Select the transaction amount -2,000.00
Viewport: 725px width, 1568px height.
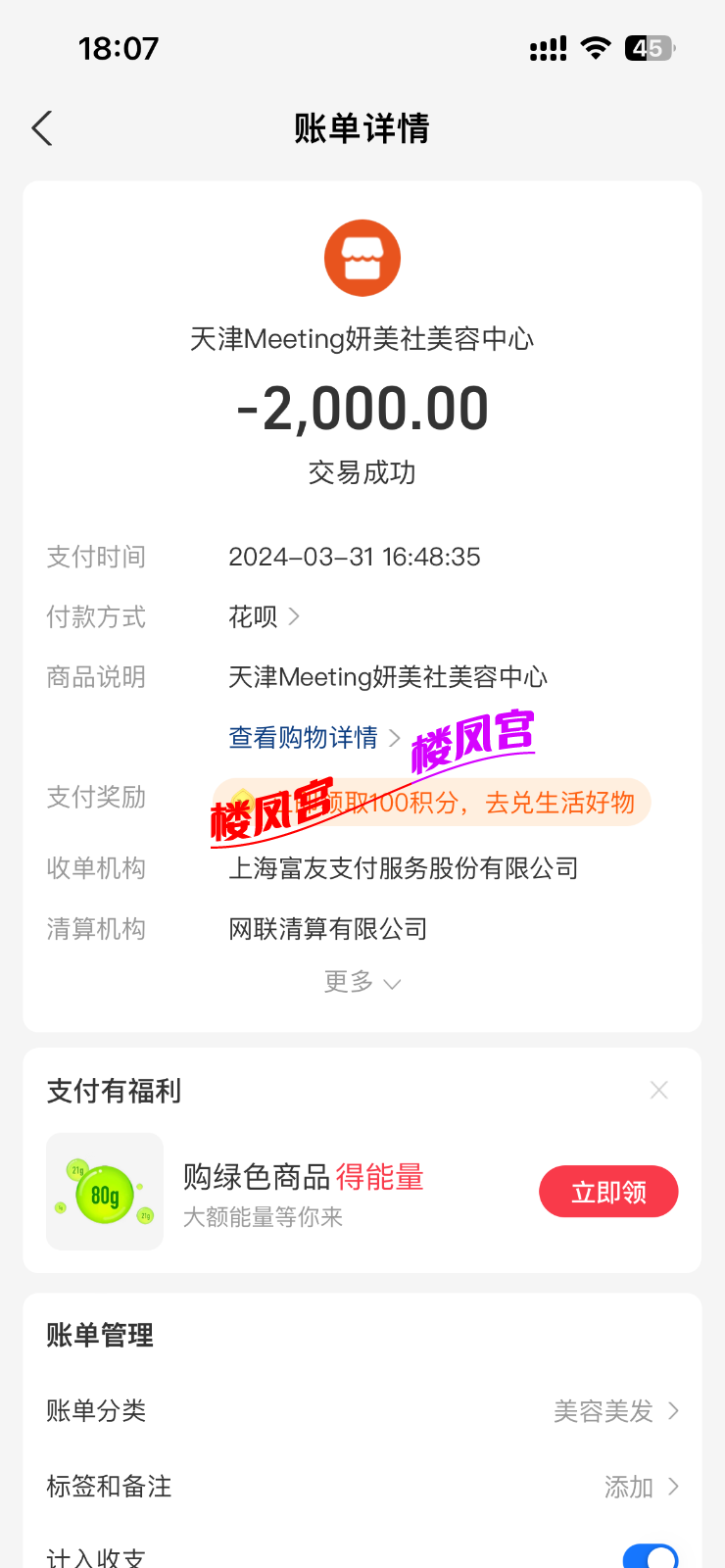[x=362, y=408]
